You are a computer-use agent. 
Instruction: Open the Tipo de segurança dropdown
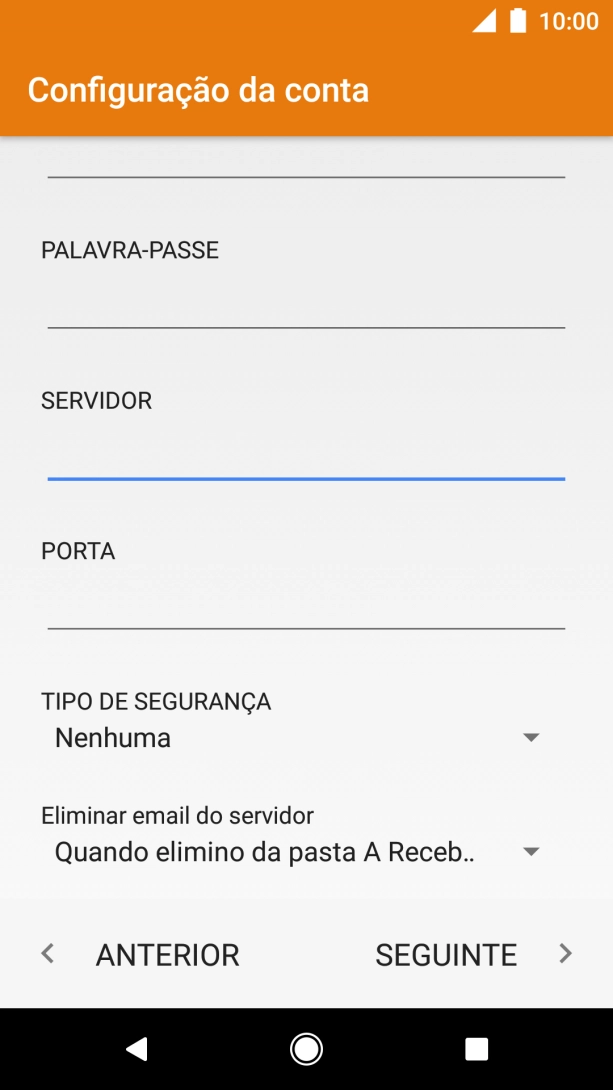297,739
